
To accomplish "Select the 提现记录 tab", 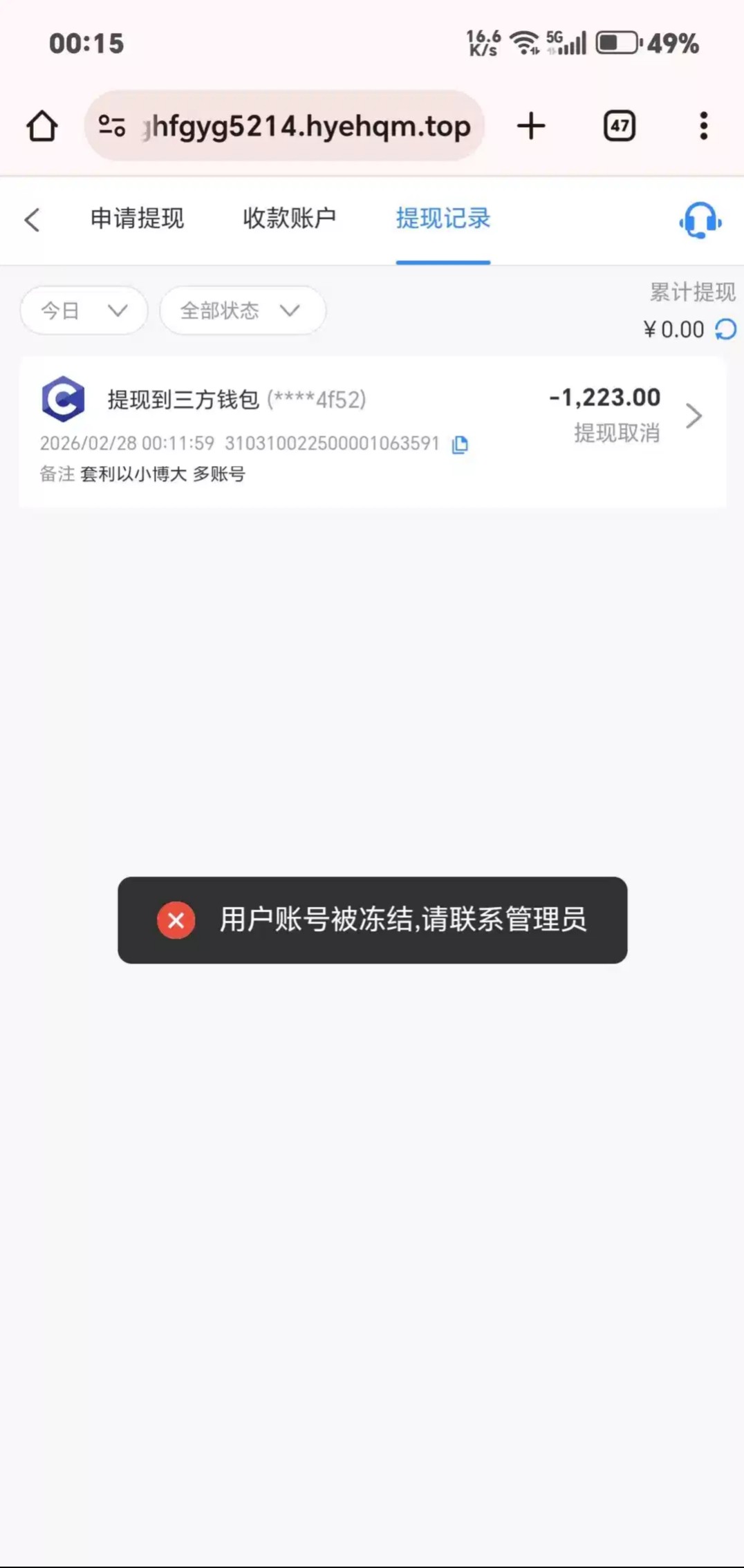I will [x=443, y=218].
